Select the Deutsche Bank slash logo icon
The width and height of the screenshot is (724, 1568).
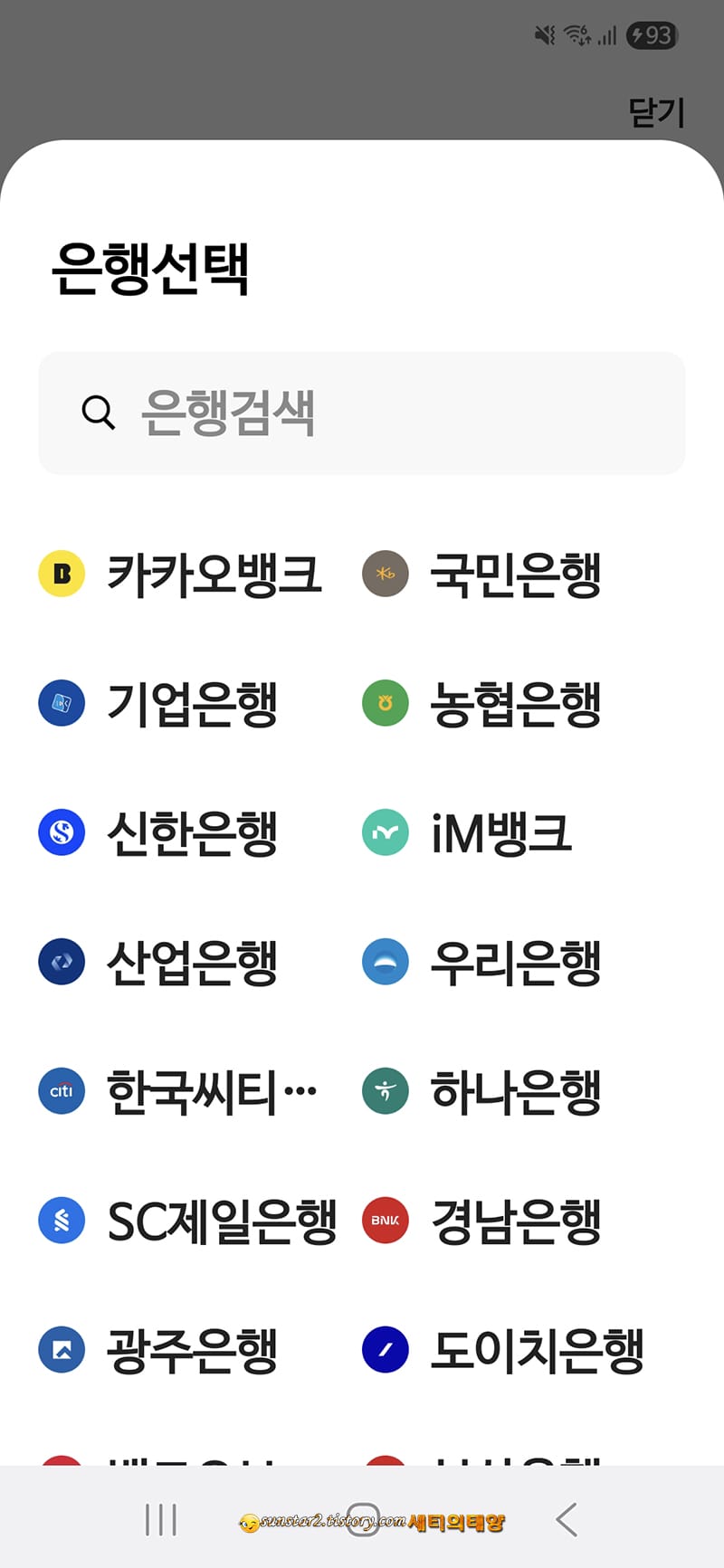click(386, 1350)
